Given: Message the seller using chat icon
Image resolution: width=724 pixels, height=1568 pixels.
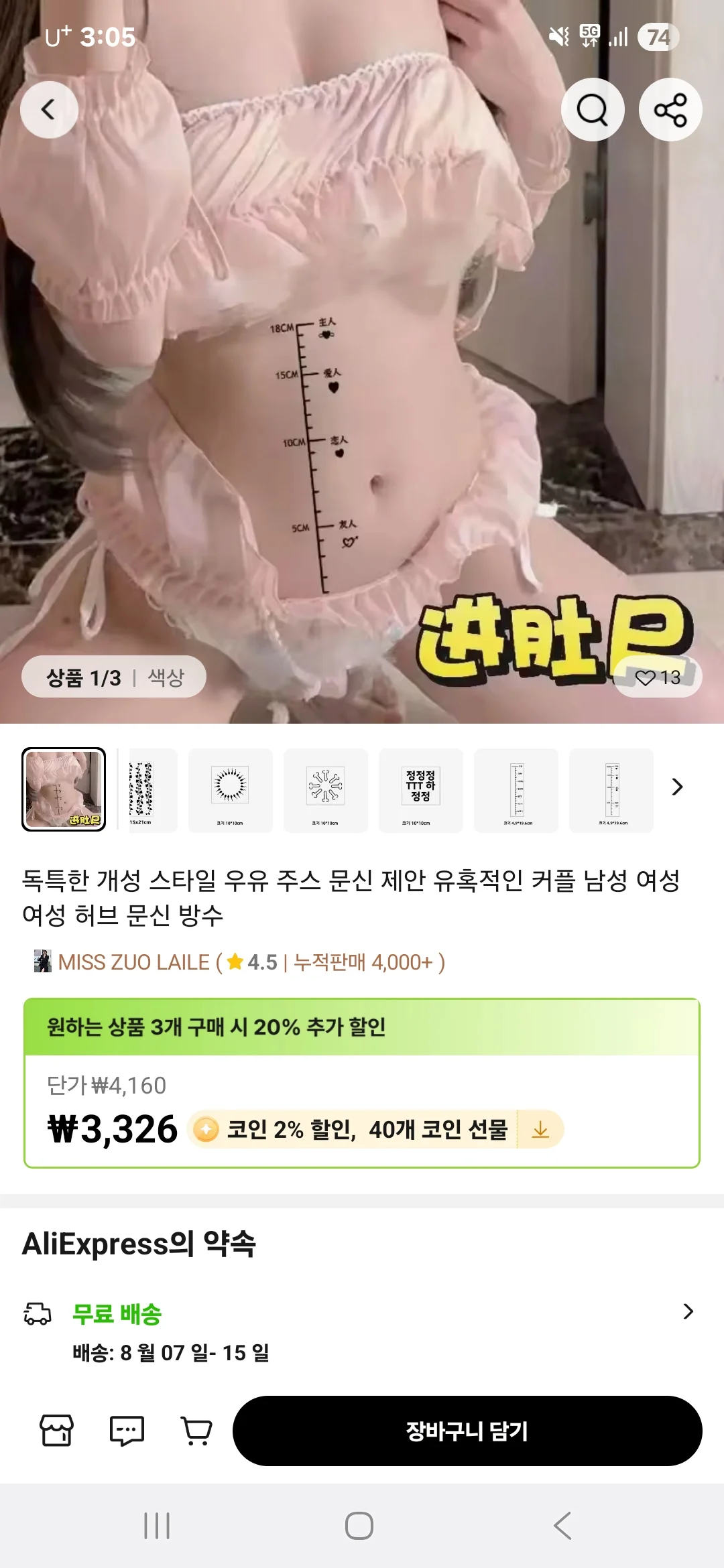Looking at the screenshot, I should [127, 1431].
